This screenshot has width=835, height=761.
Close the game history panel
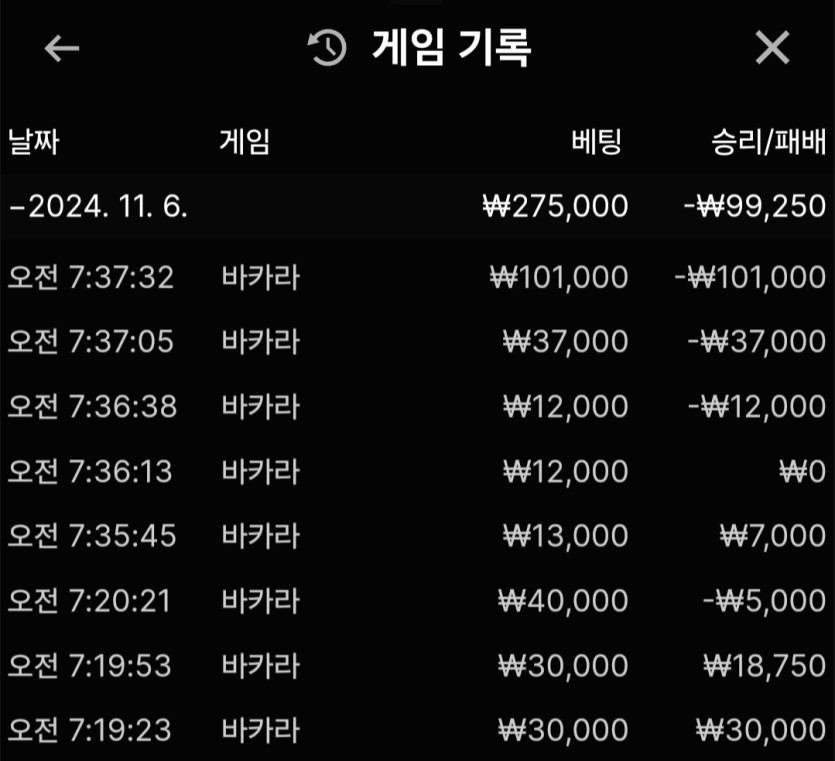point(772,47)
